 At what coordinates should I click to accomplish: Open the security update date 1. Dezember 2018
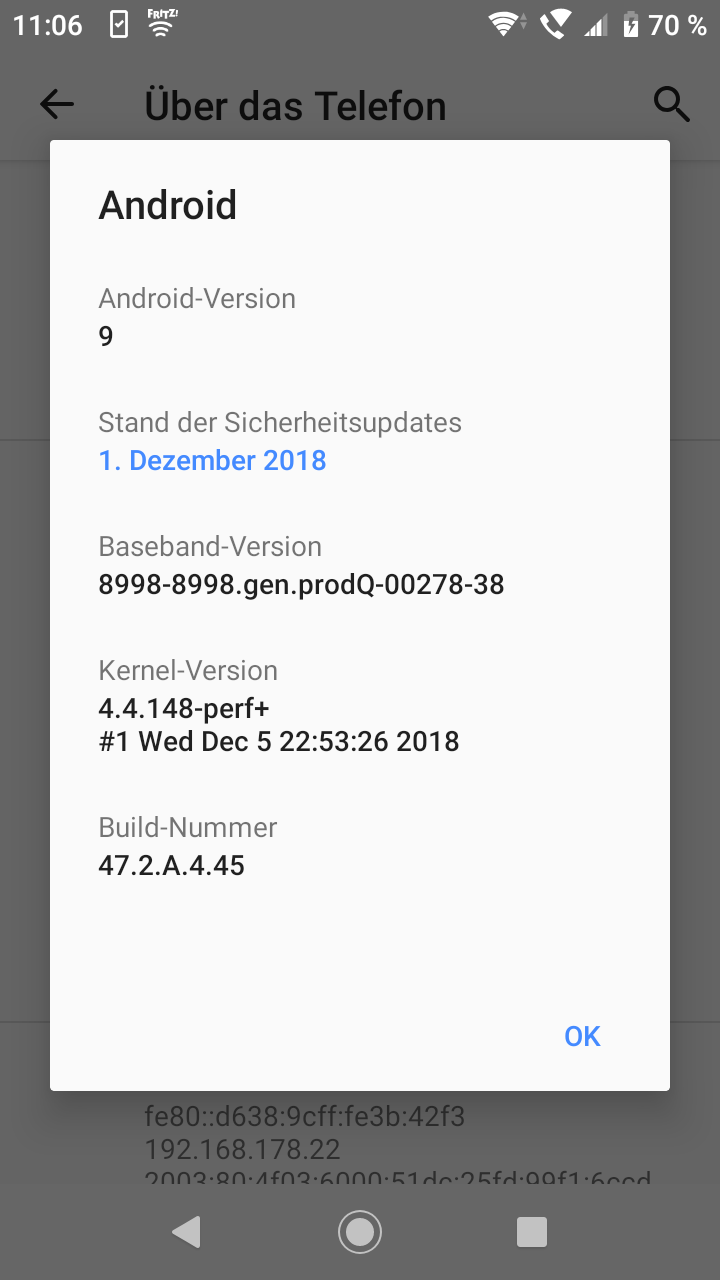(212, 460)
